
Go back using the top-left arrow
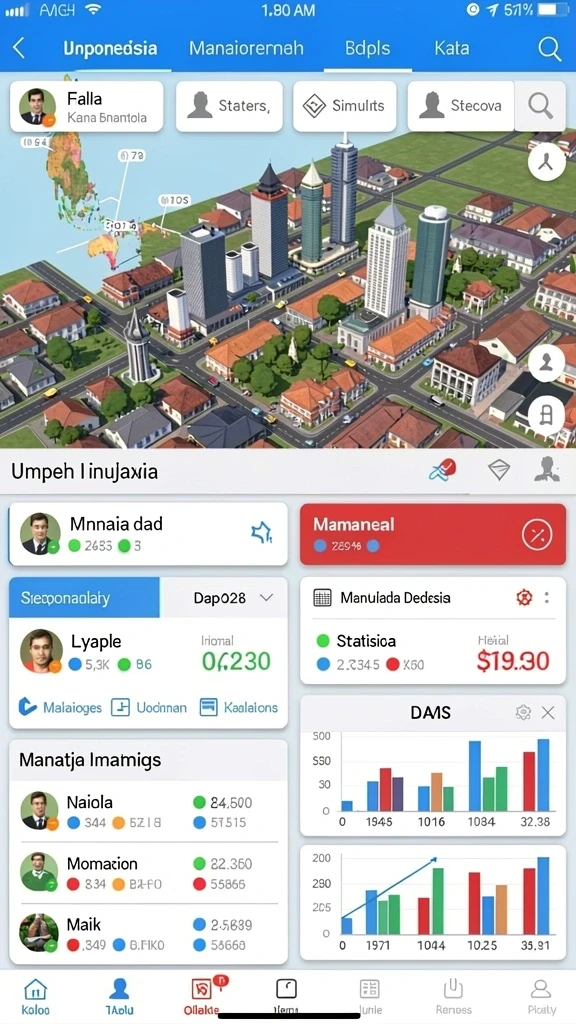pos(20,48)
